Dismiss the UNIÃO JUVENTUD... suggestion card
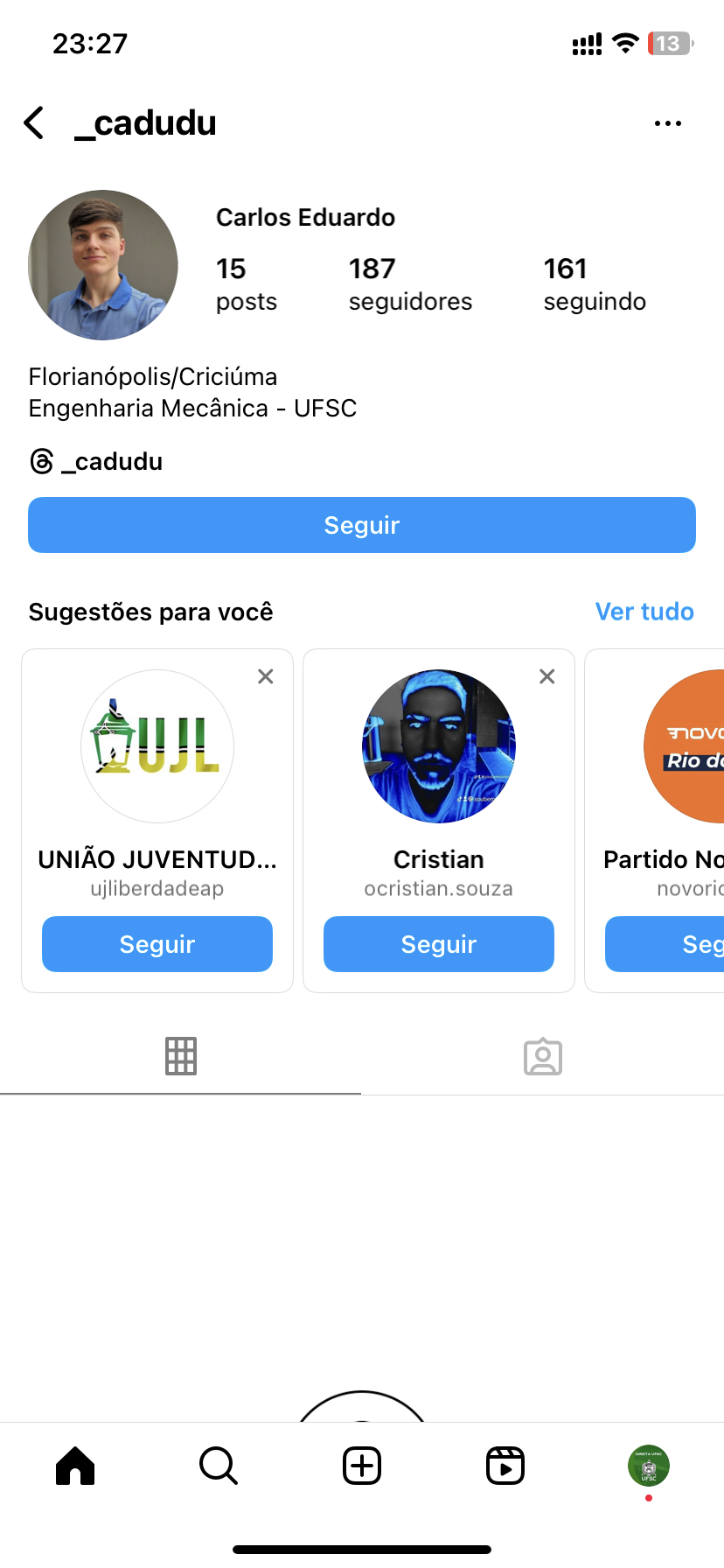The width and height of the screenshot is (724, 1568). 266,676
